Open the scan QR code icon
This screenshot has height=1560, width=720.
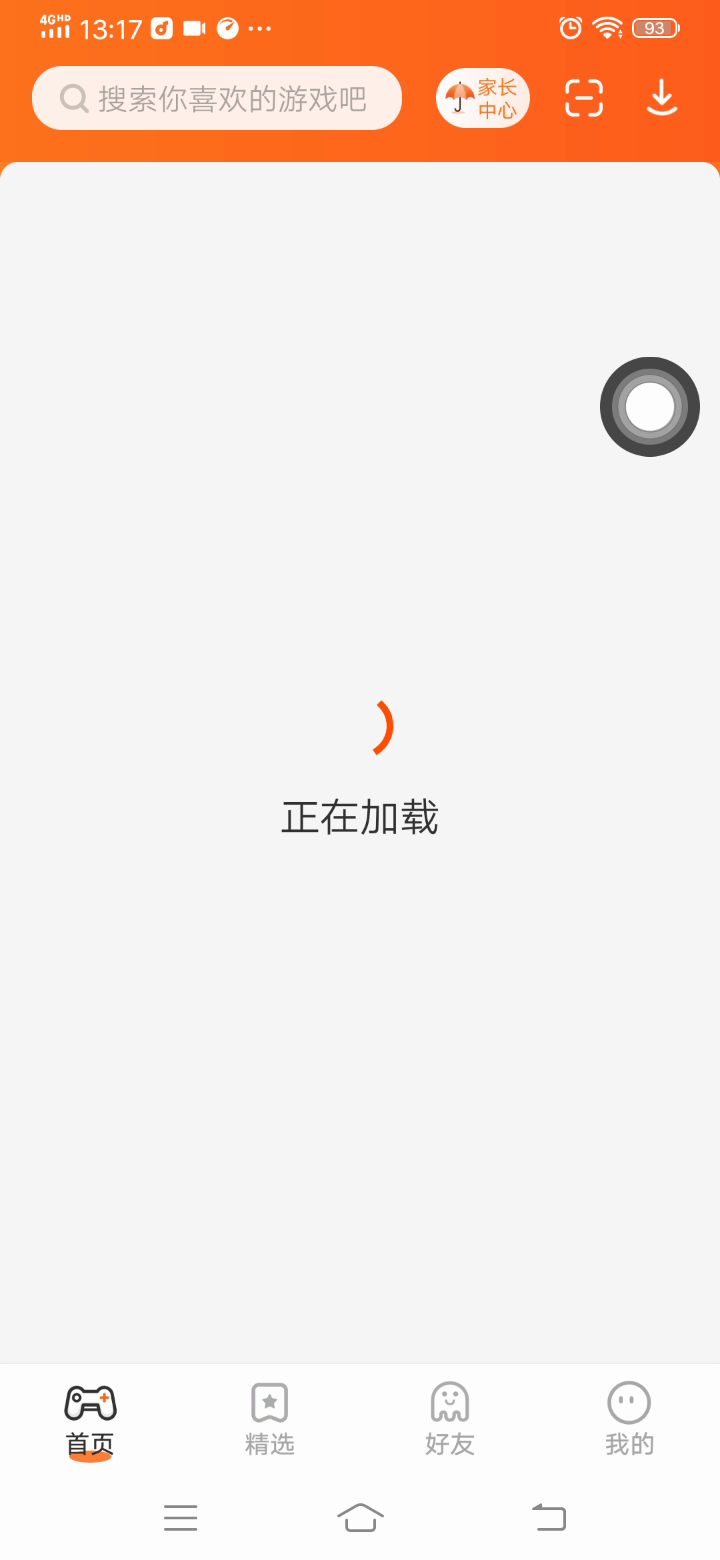point(584,98)
